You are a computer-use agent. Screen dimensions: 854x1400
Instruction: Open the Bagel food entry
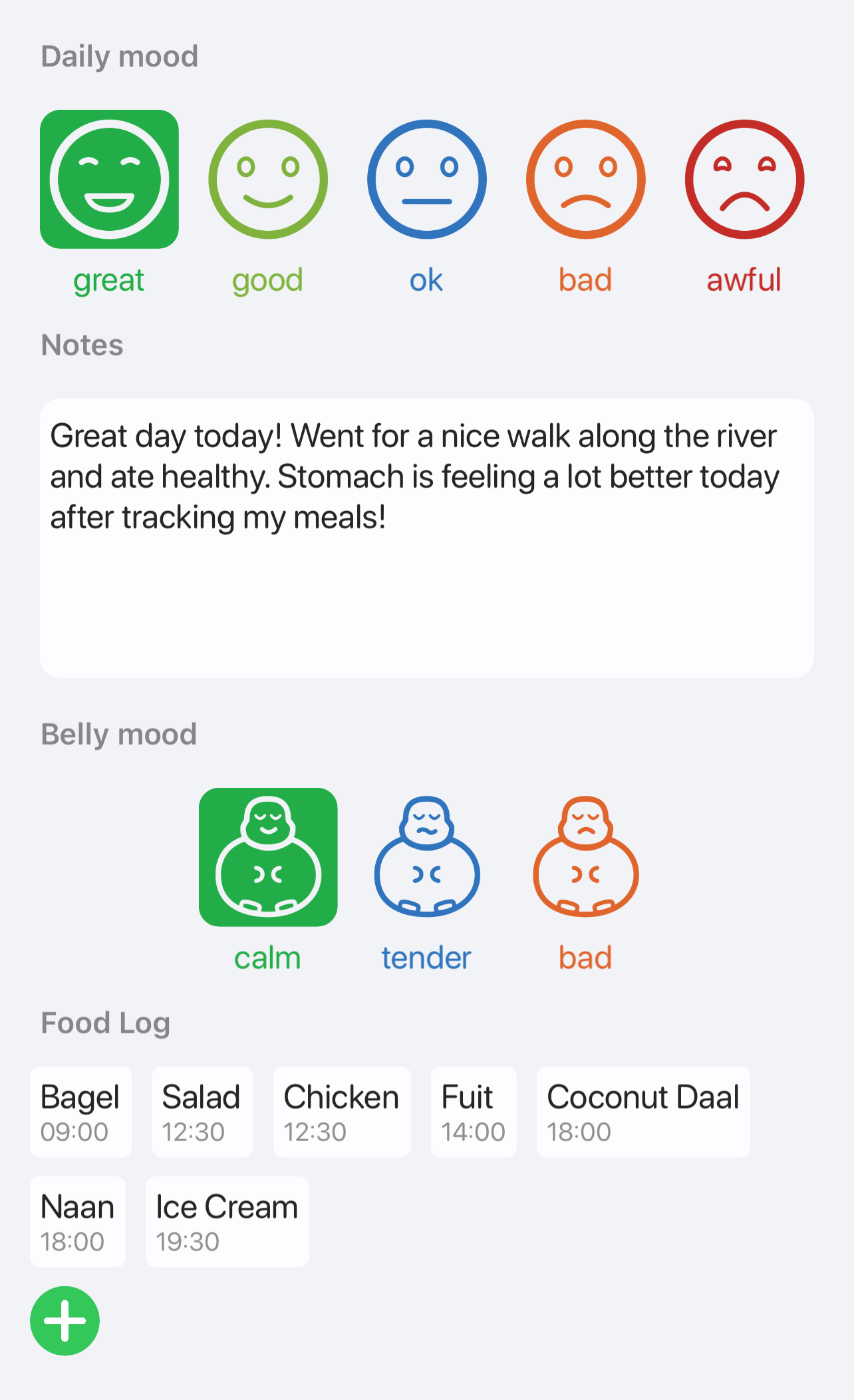pos(80,1112)
